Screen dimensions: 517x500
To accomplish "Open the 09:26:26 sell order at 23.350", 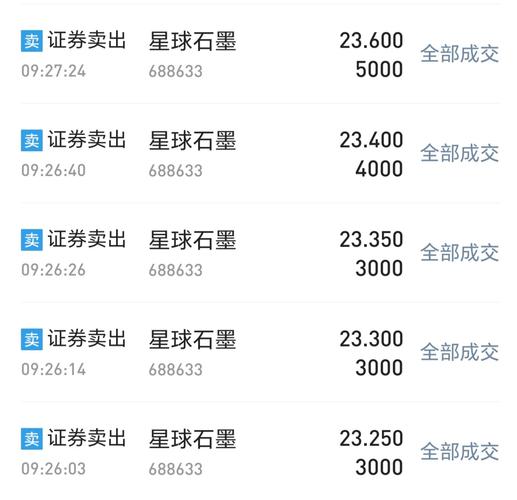I will [260, 253].
